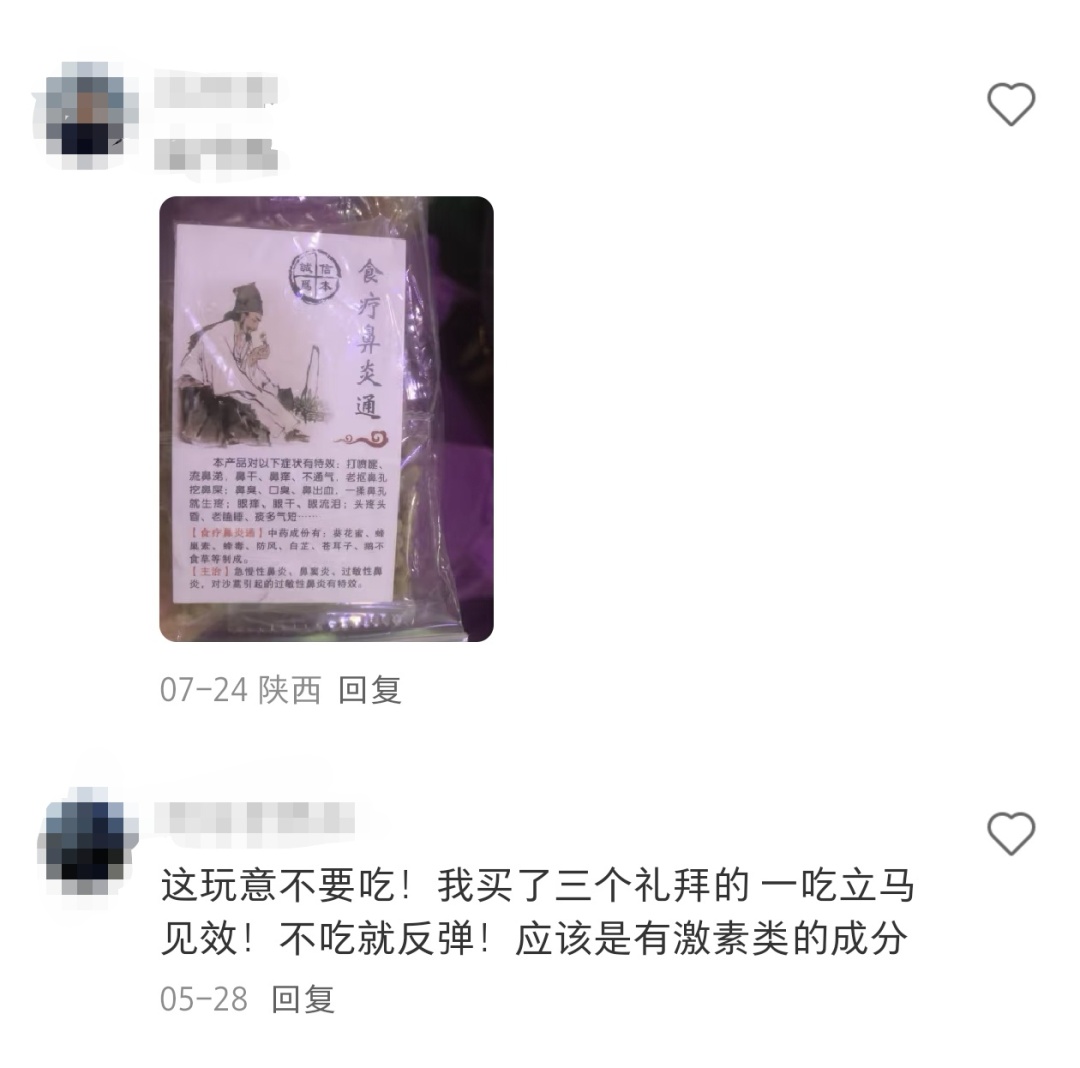Like the comment from 陕西
This screenshot has width=1080, height=1068.
point(1010,104)
